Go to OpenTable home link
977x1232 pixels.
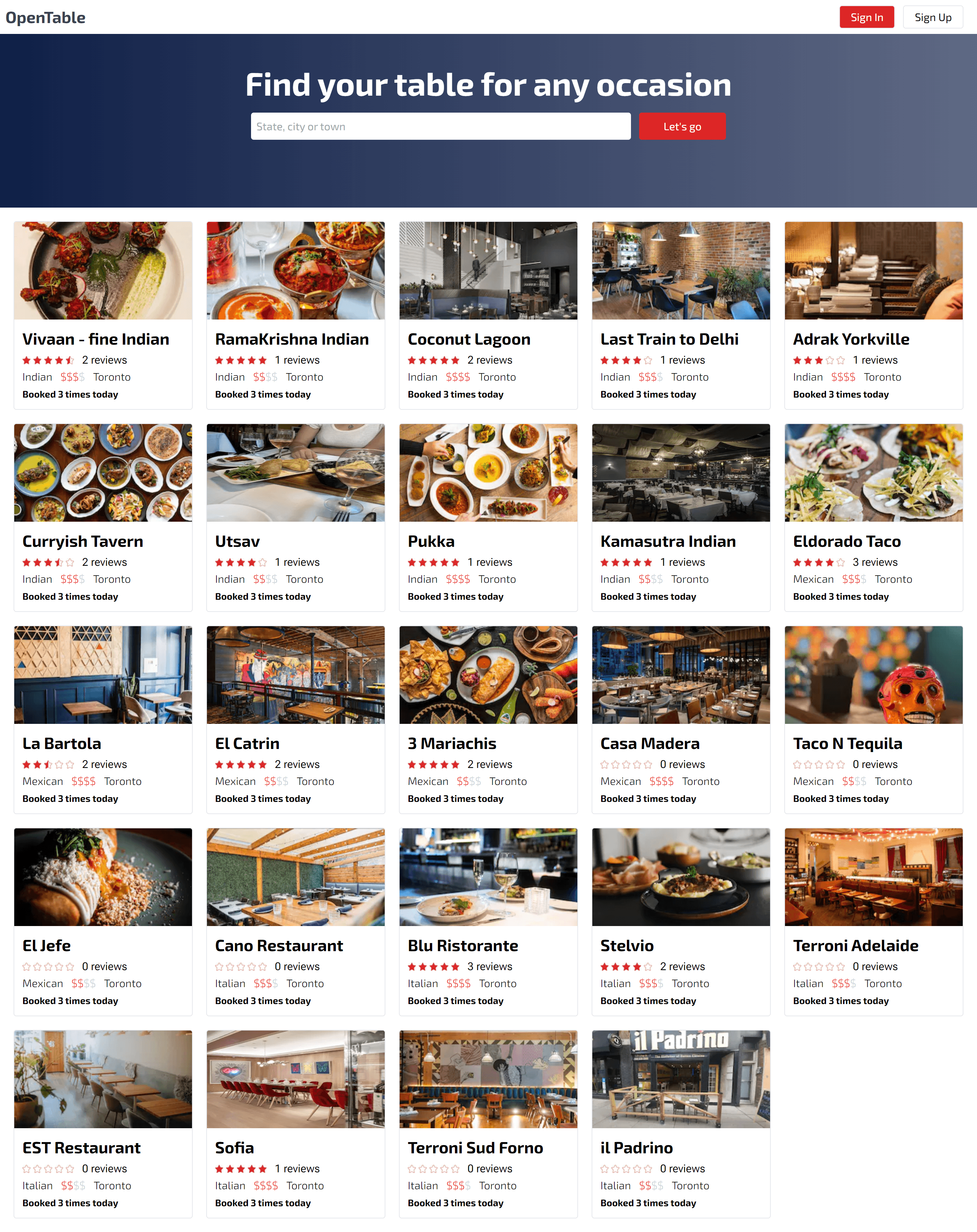[46, 18]
